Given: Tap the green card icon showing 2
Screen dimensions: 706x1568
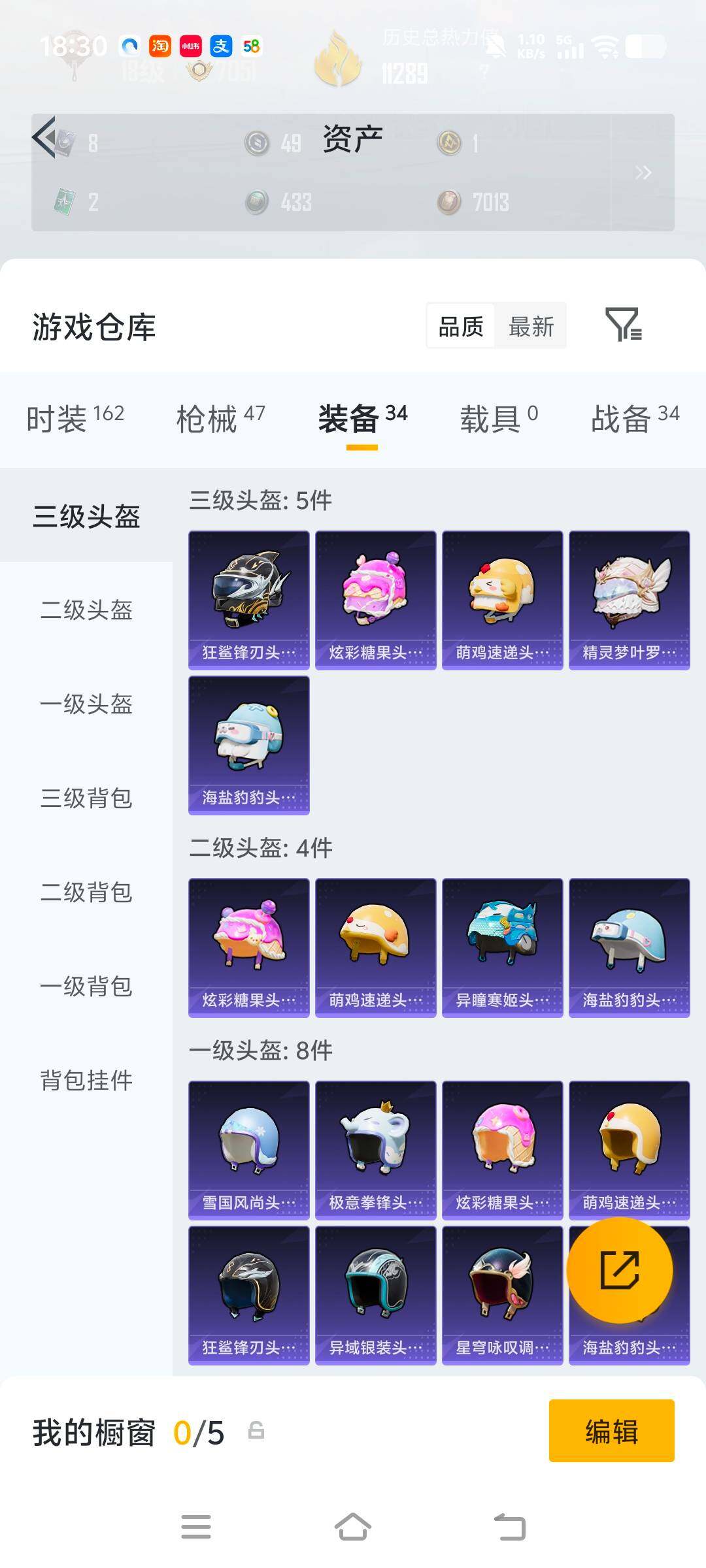Looking at the screenshot, I should click(x=65, y=203).
